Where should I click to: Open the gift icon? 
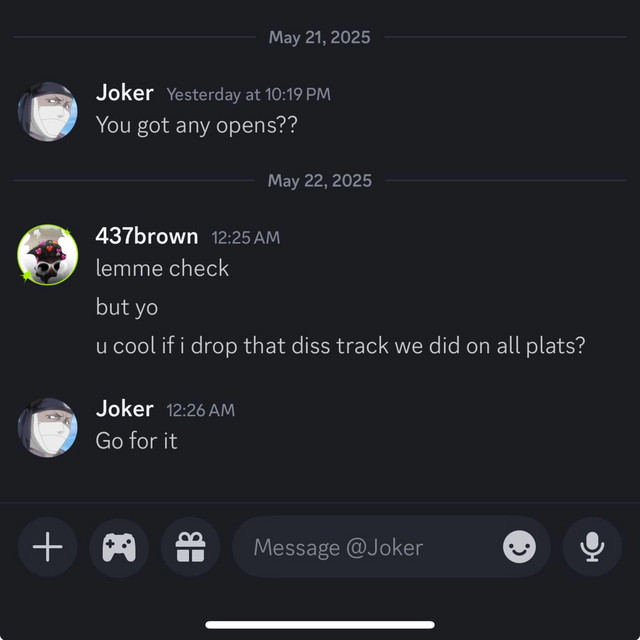tap(190, 547)
